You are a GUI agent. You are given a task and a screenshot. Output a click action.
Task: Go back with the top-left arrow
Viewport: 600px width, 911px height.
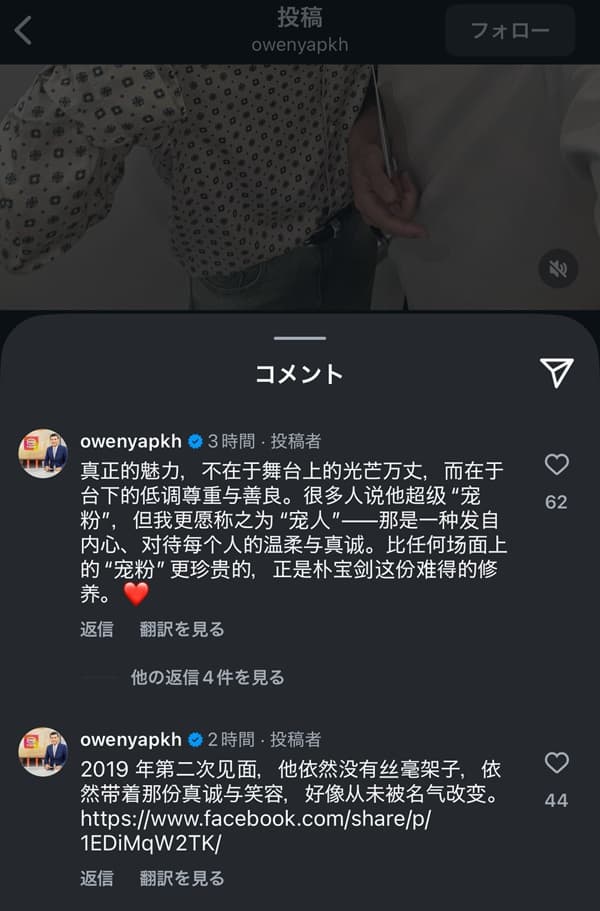pos(23,30)
